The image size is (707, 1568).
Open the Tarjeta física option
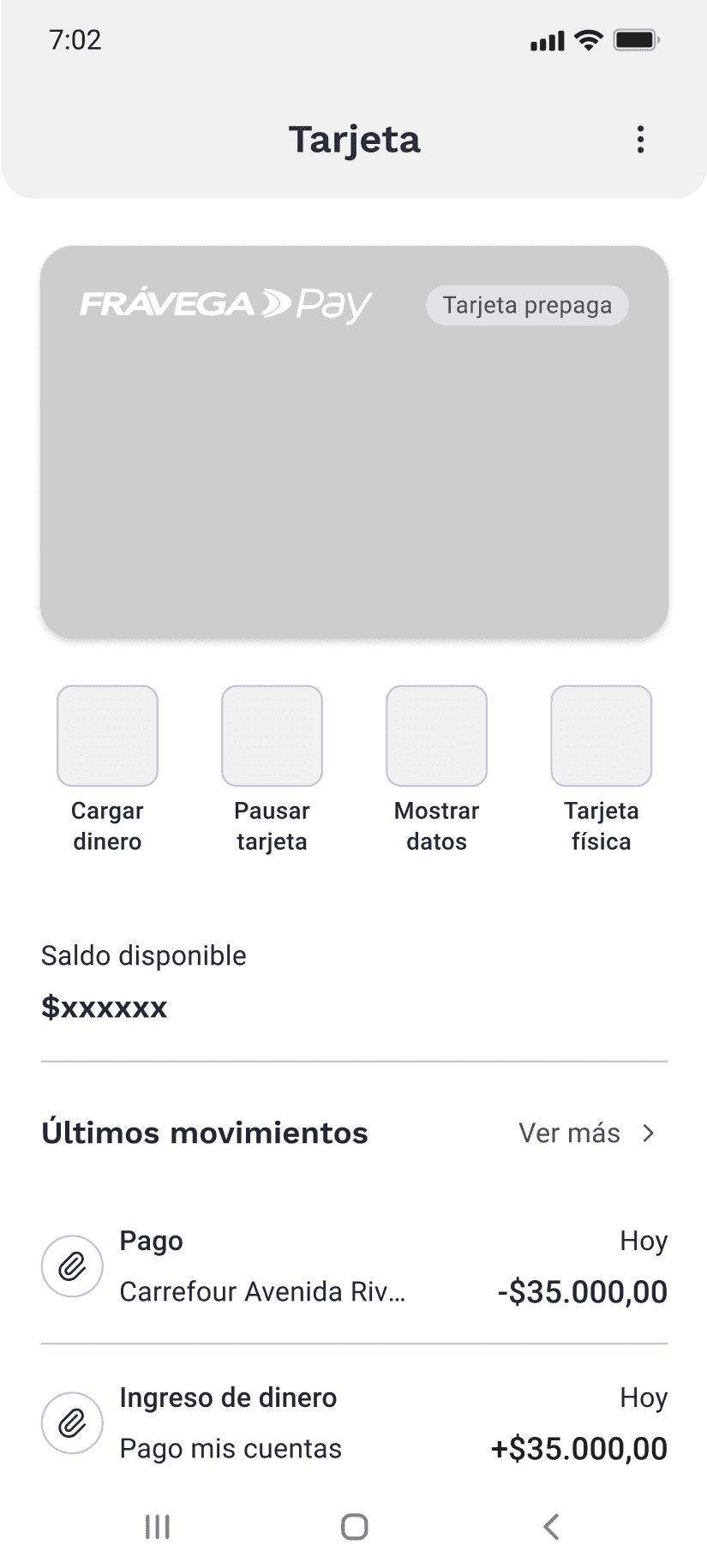[x=601, y=736]
